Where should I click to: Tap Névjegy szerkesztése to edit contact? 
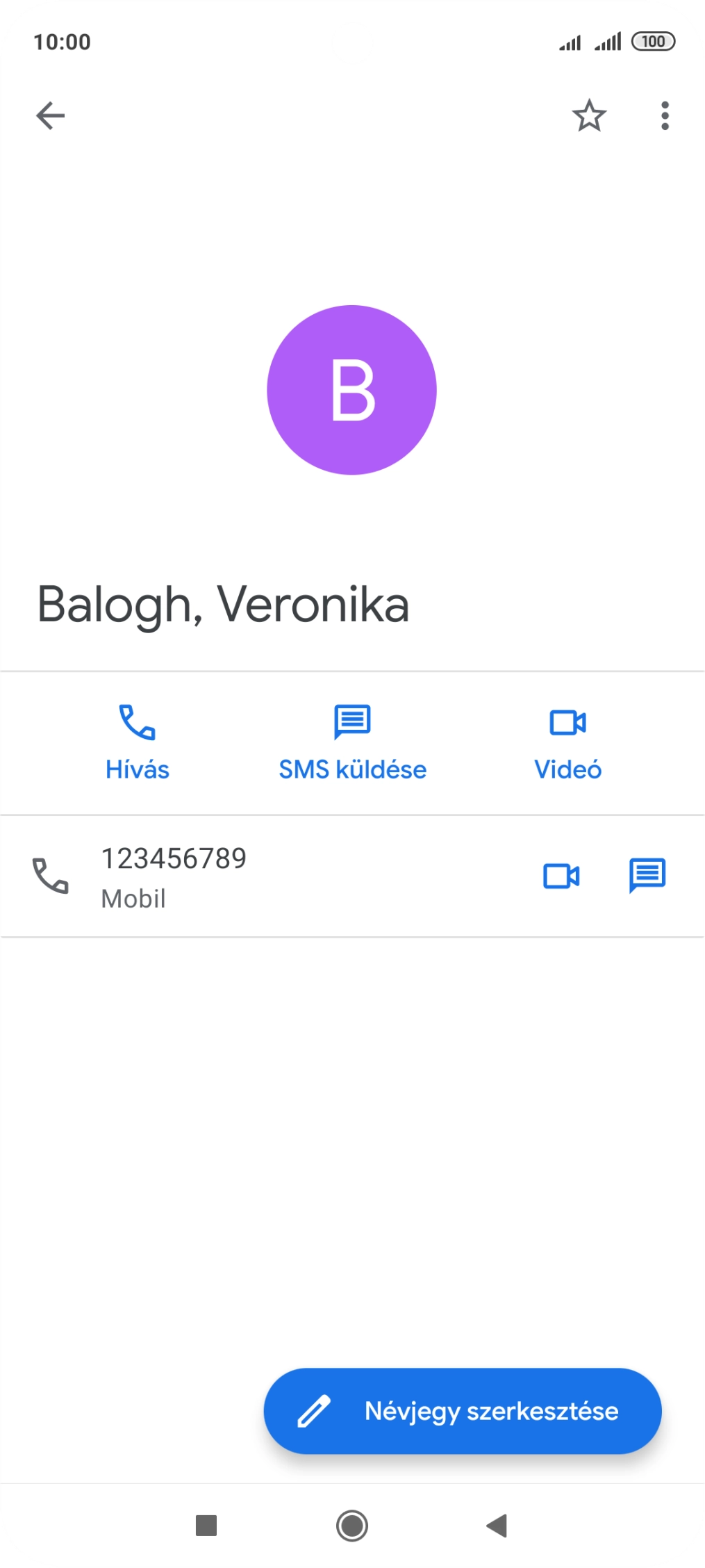[x=463, y=1411]
